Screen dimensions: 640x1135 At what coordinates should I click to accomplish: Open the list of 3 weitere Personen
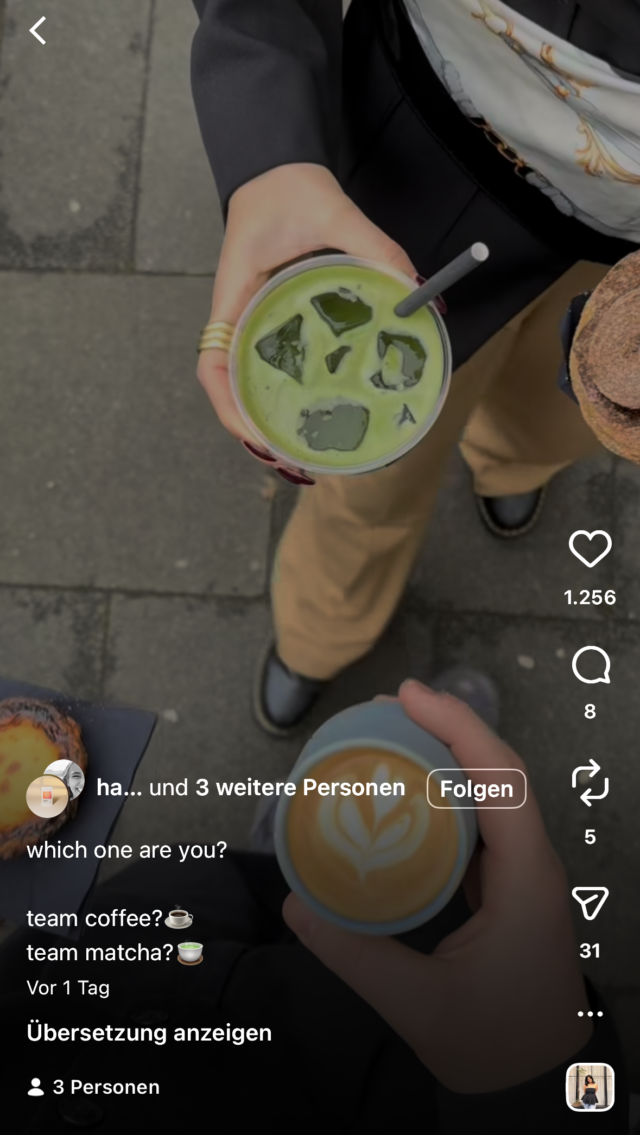point(300,788)
